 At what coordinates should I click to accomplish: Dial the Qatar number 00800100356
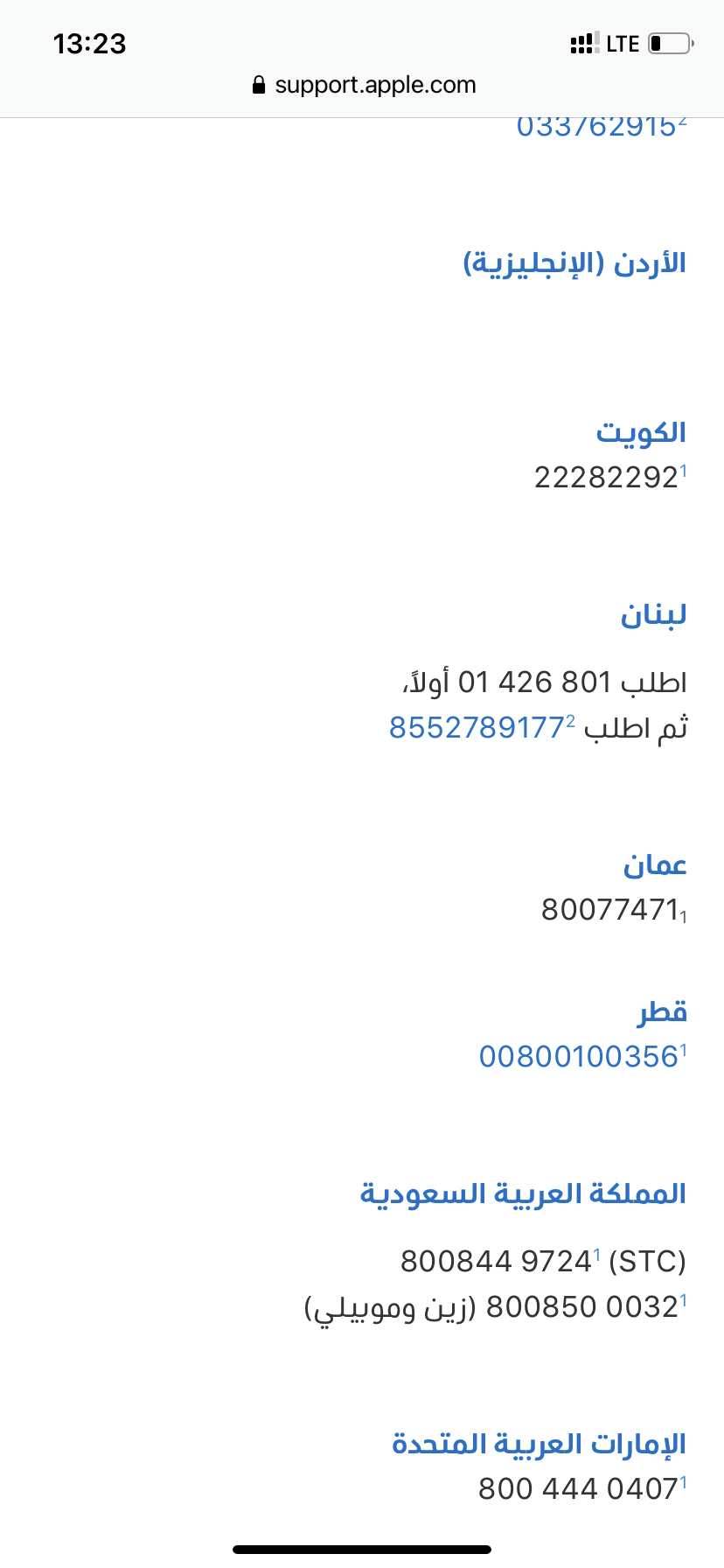click(579, 1056)
